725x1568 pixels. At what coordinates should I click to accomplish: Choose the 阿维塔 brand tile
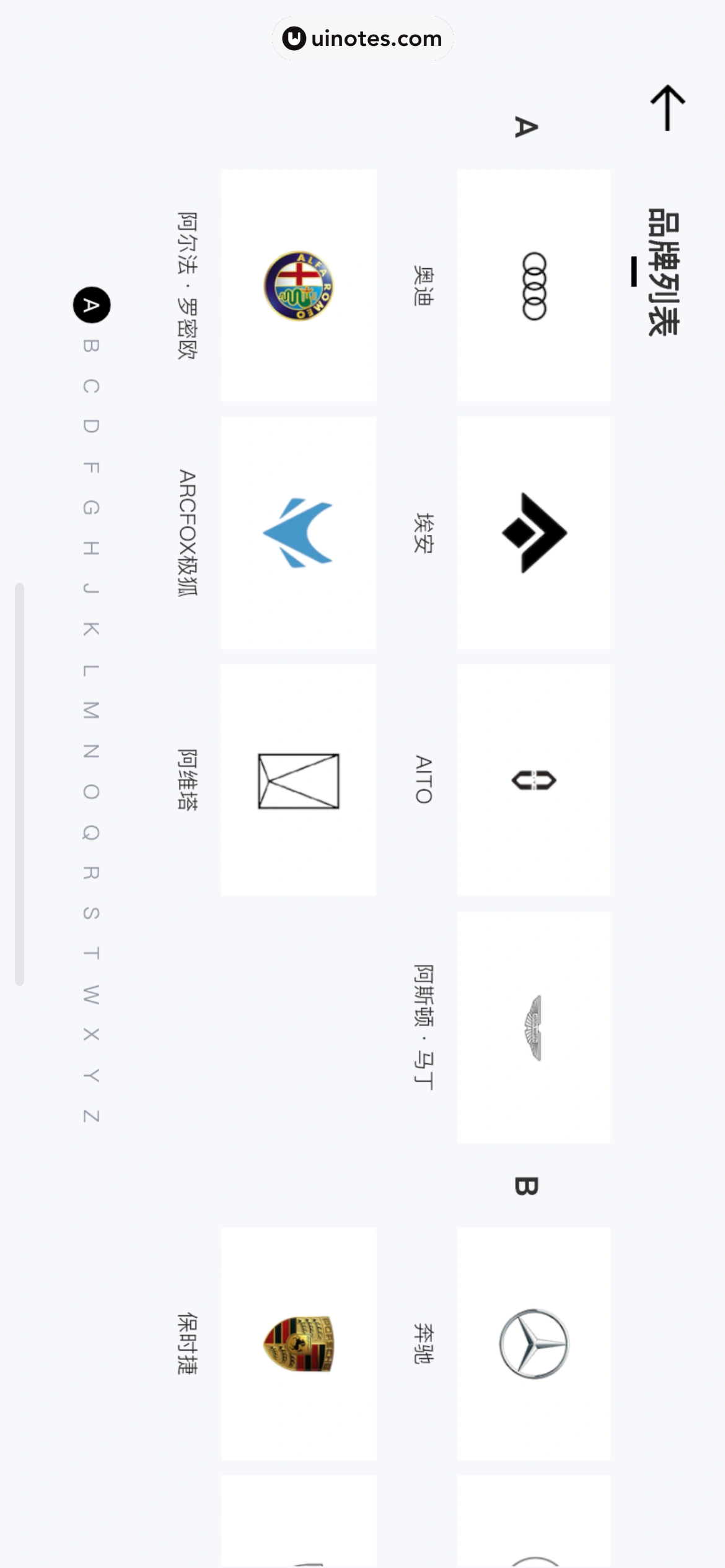coord(299,780)
